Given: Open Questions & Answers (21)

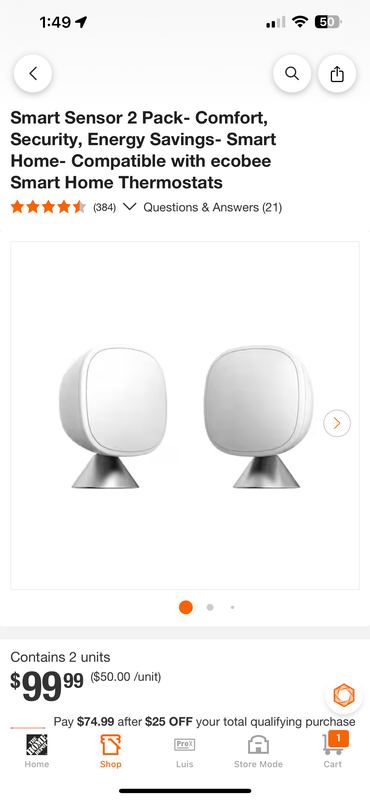Looking at the screenshot, I should tap(212, 207).
